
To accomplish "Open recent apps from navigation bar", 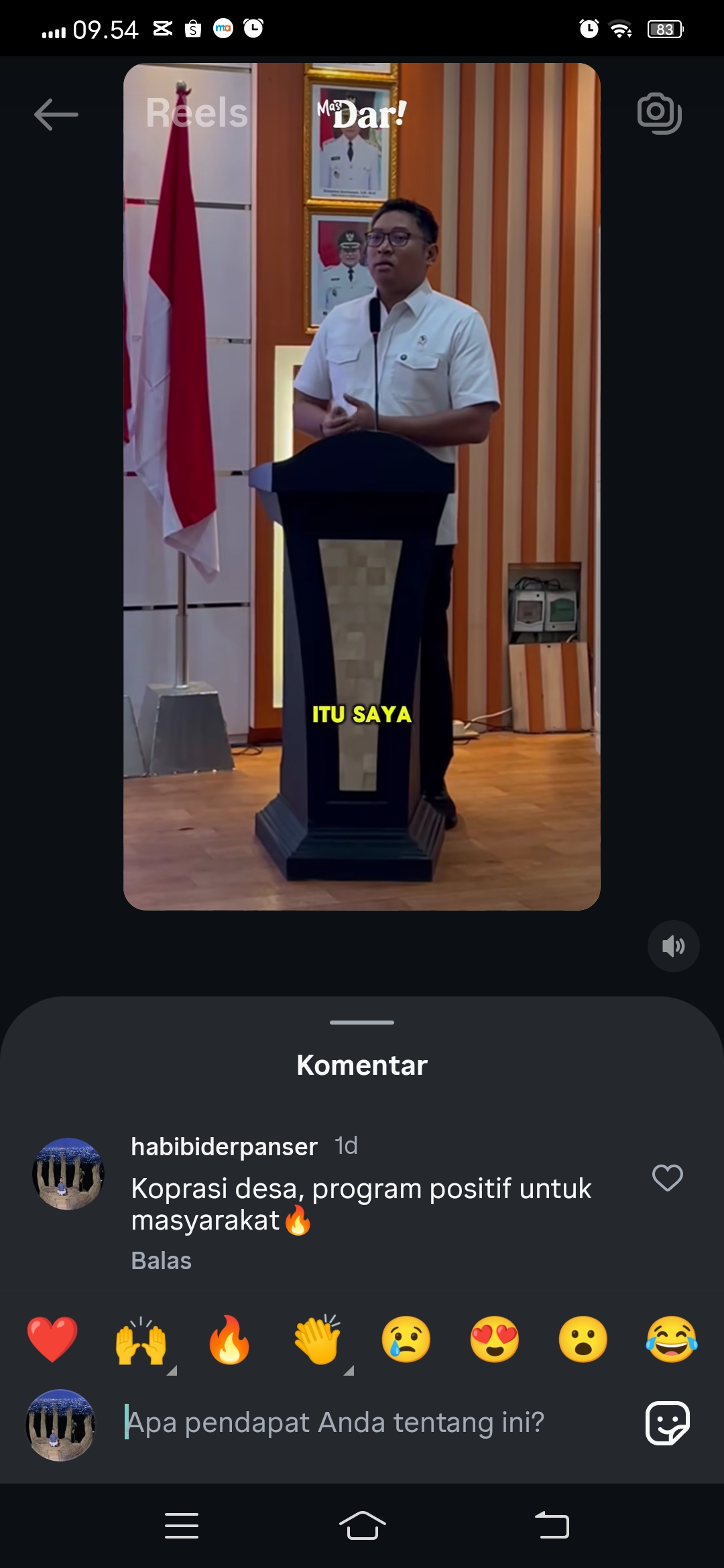I will [182, 1526].
